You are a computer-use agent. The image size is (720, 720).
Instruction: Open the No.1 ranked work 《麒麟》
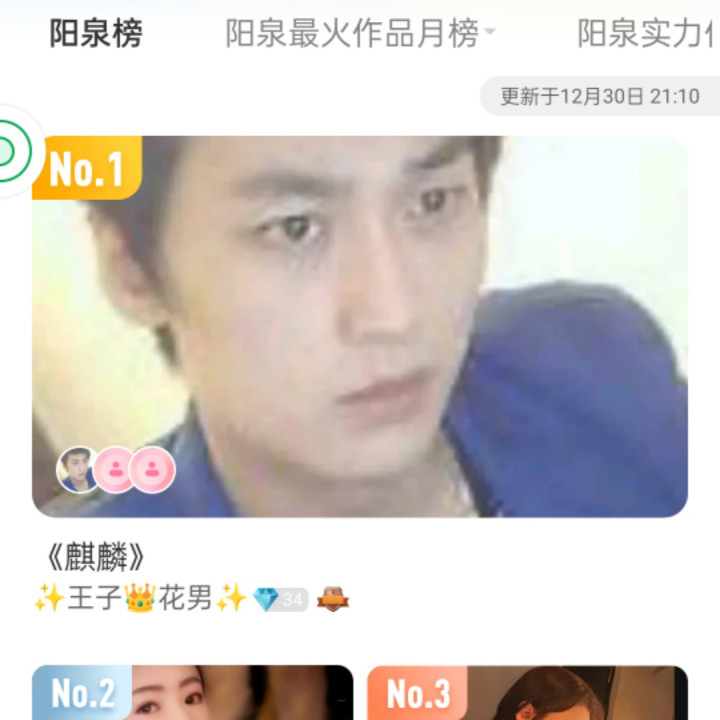coord(360,326)
